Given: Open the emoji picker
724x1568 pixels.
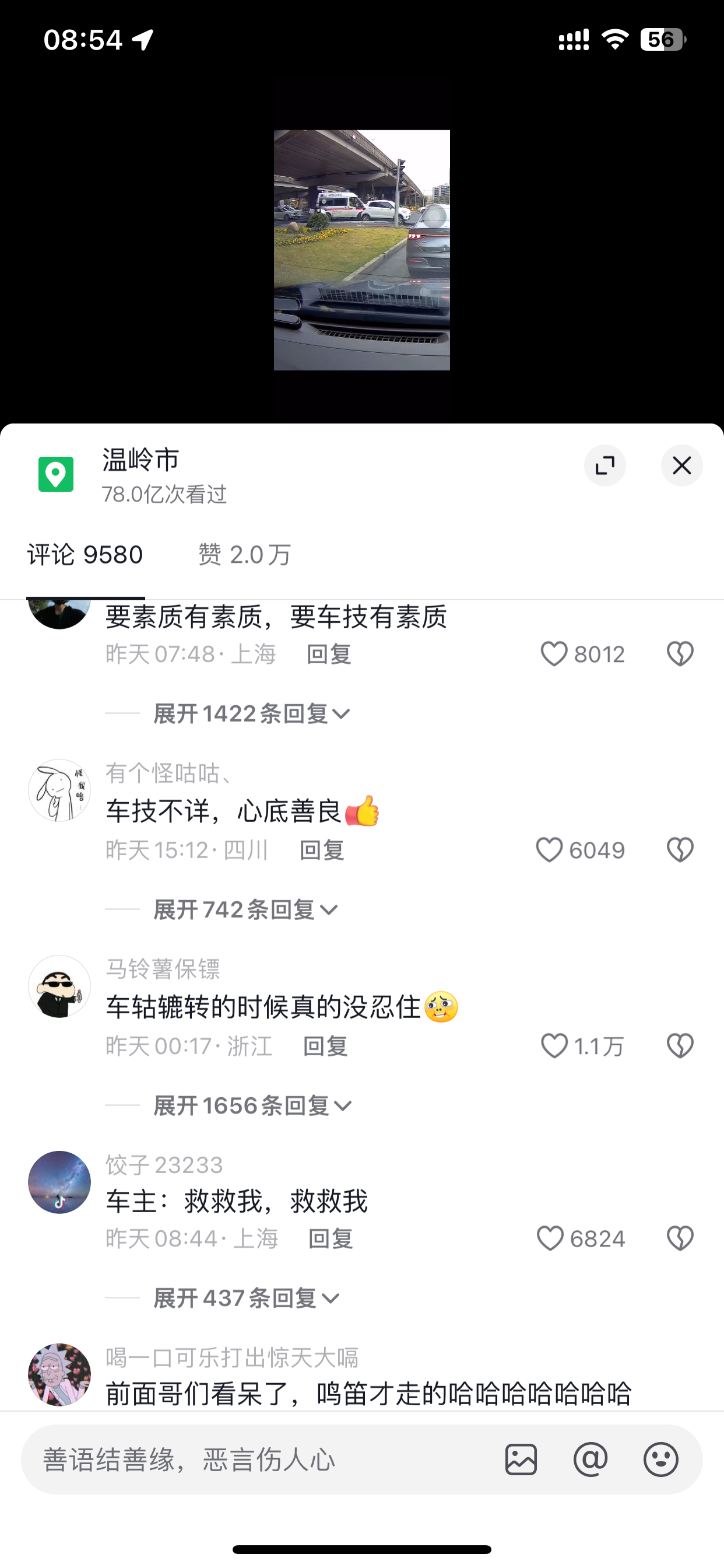Looking at the screenshot, I should (x=660, y=1459).
